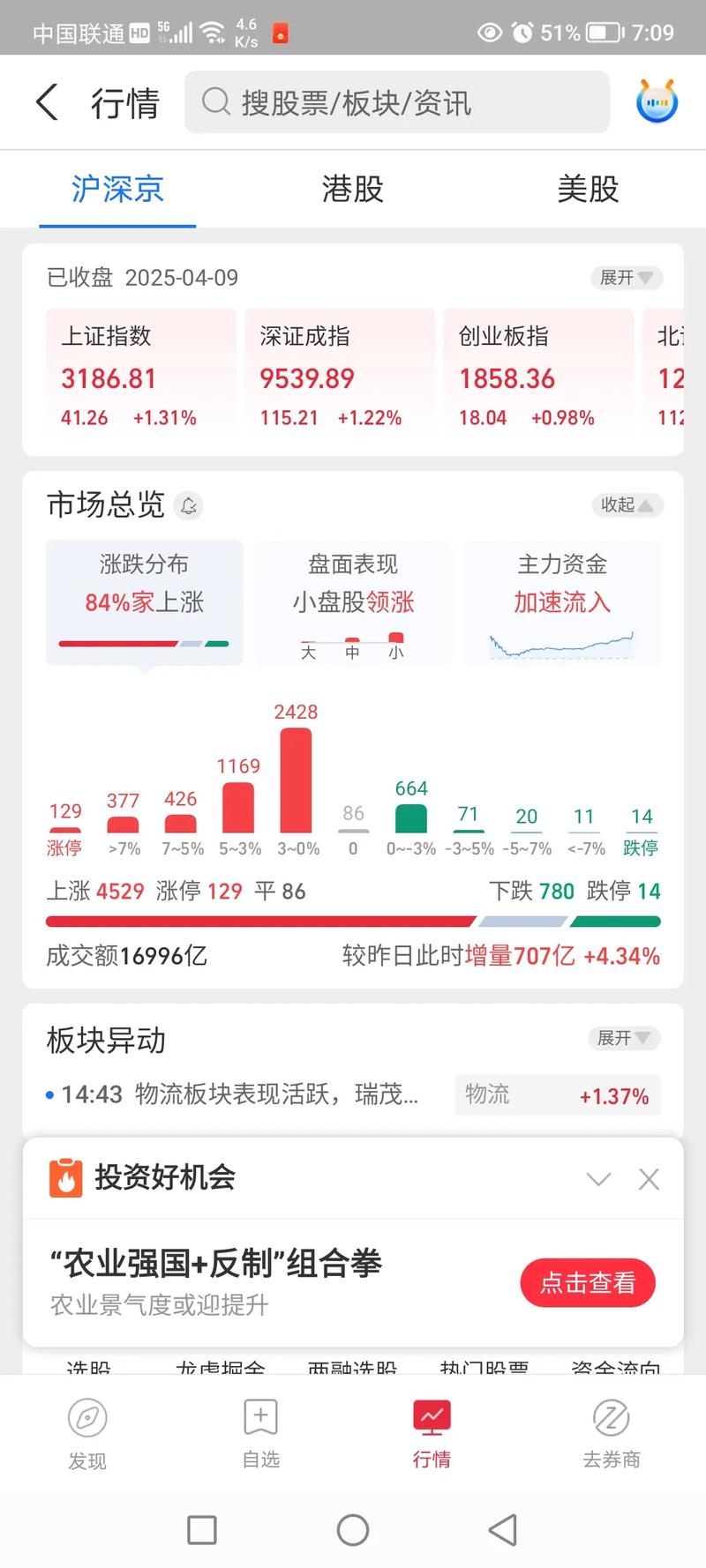Go back from the 行情 page
Viewport: 706px width, 1568px height.
coord(48,102)
